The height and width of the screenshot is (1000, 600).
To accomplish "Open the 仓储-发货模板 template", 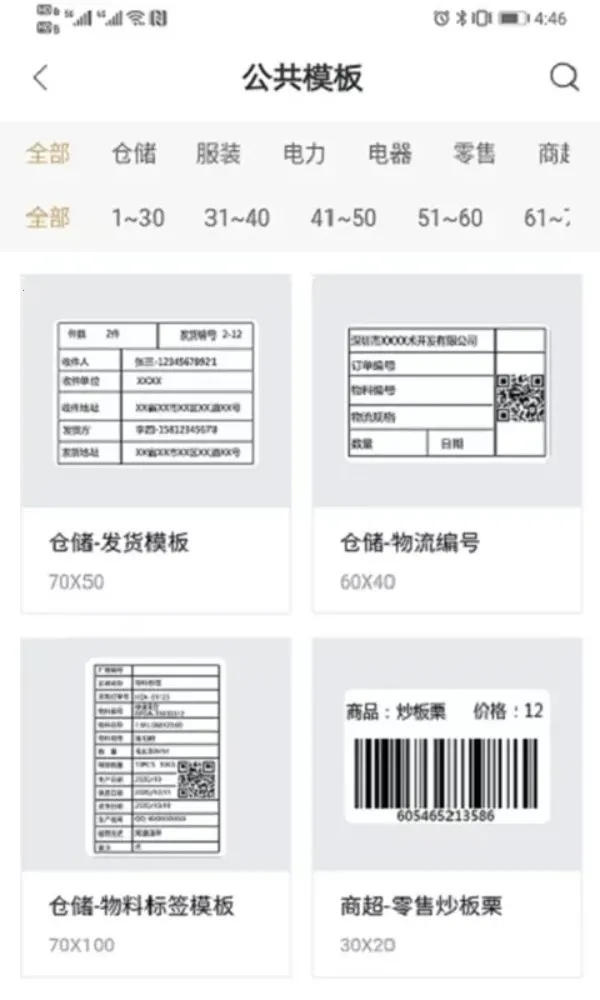I will (x=156, y=443).
